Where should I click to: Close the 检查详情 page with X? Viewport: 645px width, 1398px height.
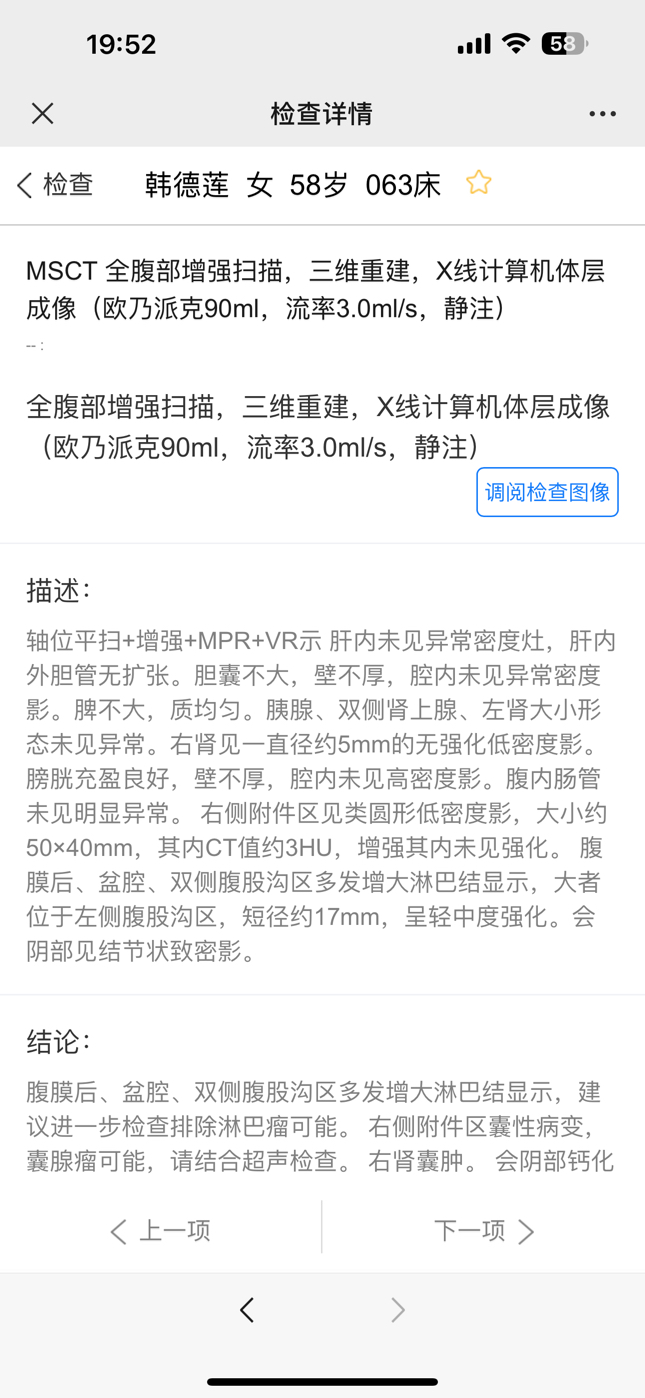(42, 113)
